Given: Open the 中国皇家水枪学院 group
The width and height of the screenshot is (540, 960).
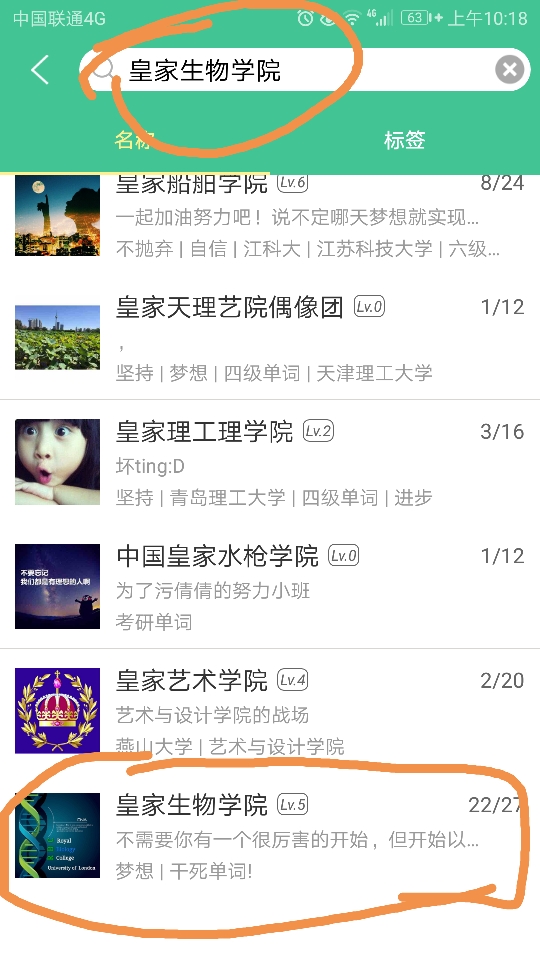Looking at the screenshot, I should [270, 587].
